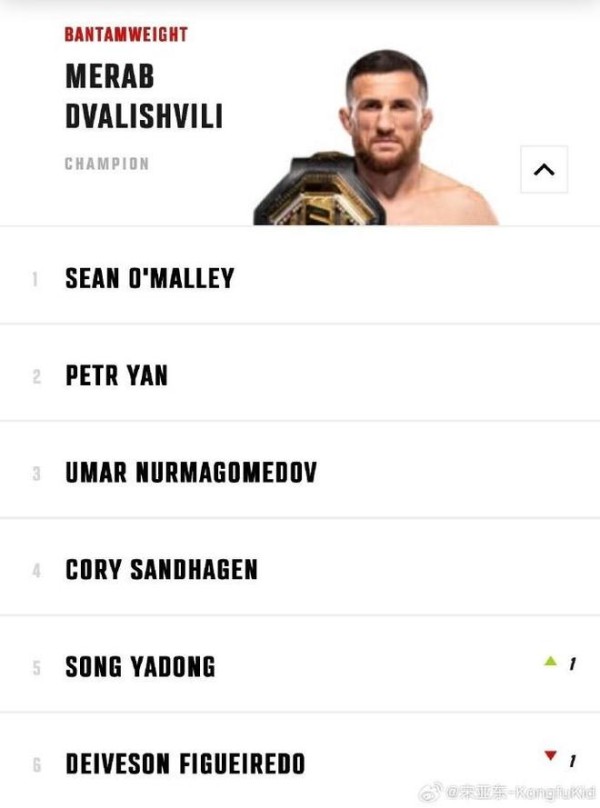Select Umar Nurmagomedov from the rankings

190,472
